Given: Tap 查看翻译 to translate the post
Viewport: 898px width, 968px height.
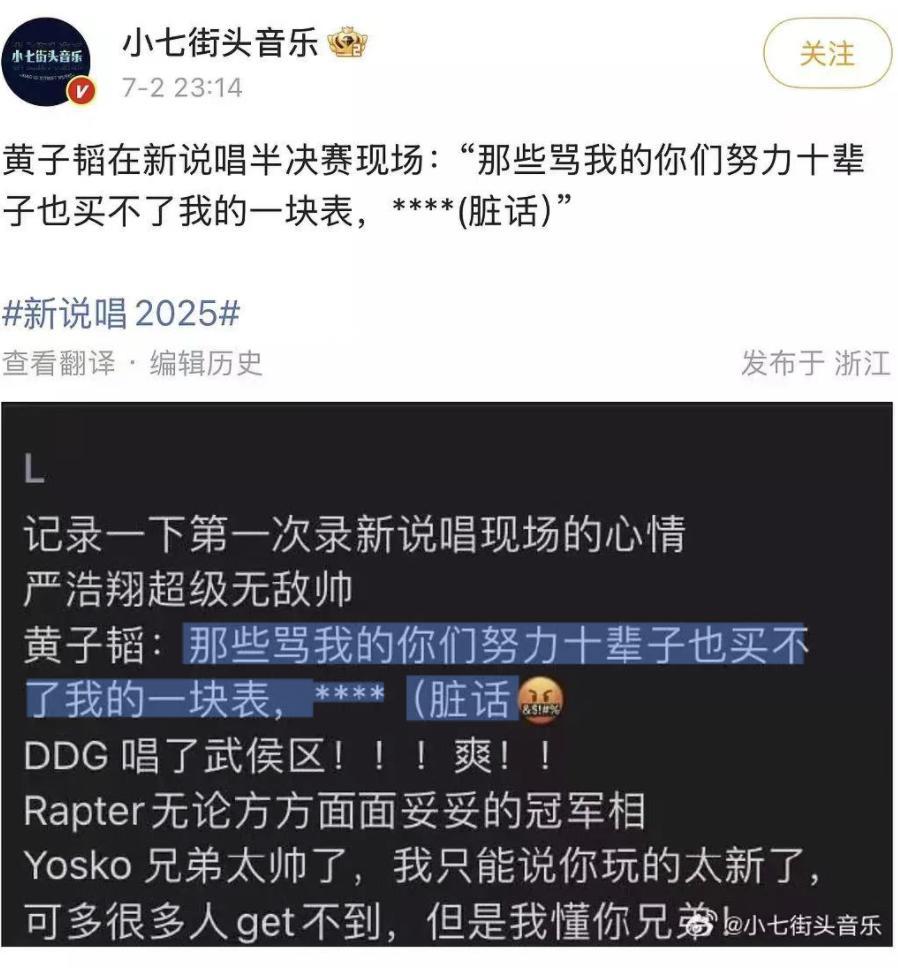Looking at the screenshot, I should 58,363.
